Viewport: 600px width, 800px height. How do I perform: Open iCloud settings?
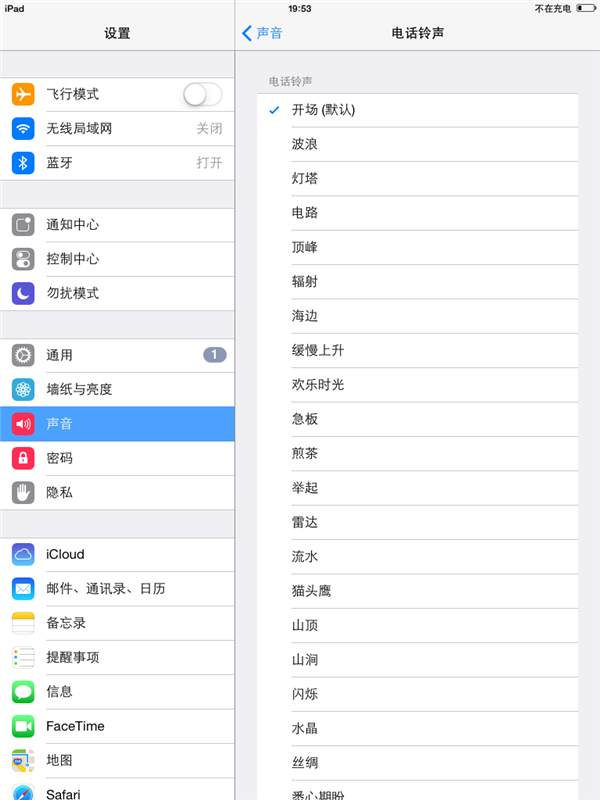pos(117,554)
